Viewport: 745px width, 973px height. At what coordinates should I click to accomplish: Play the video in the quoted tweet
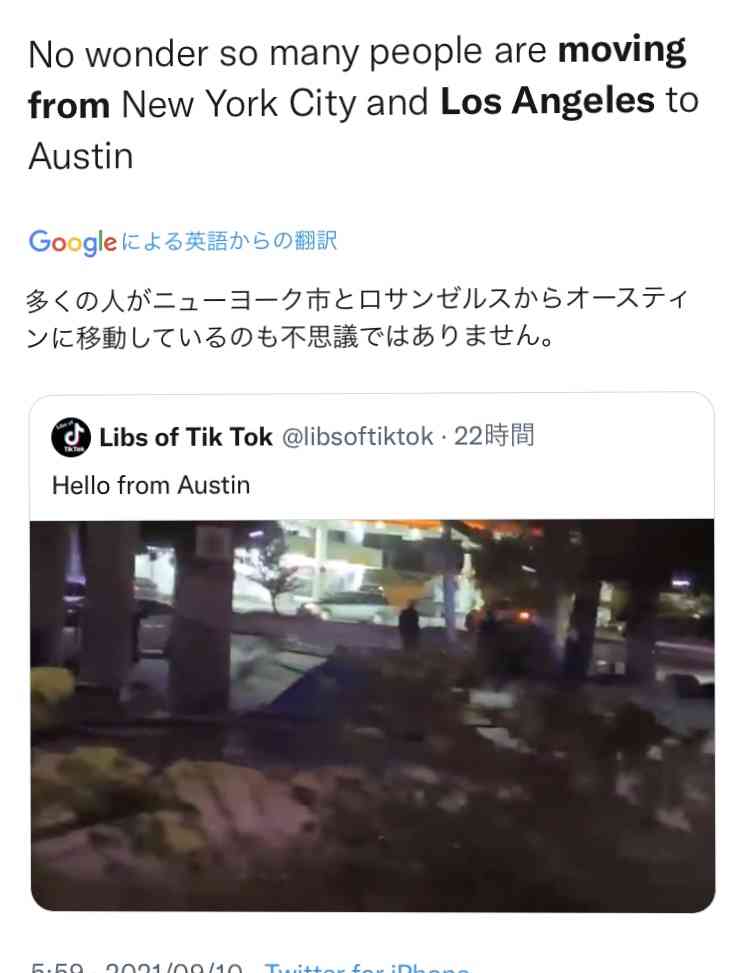pos(372,714)
